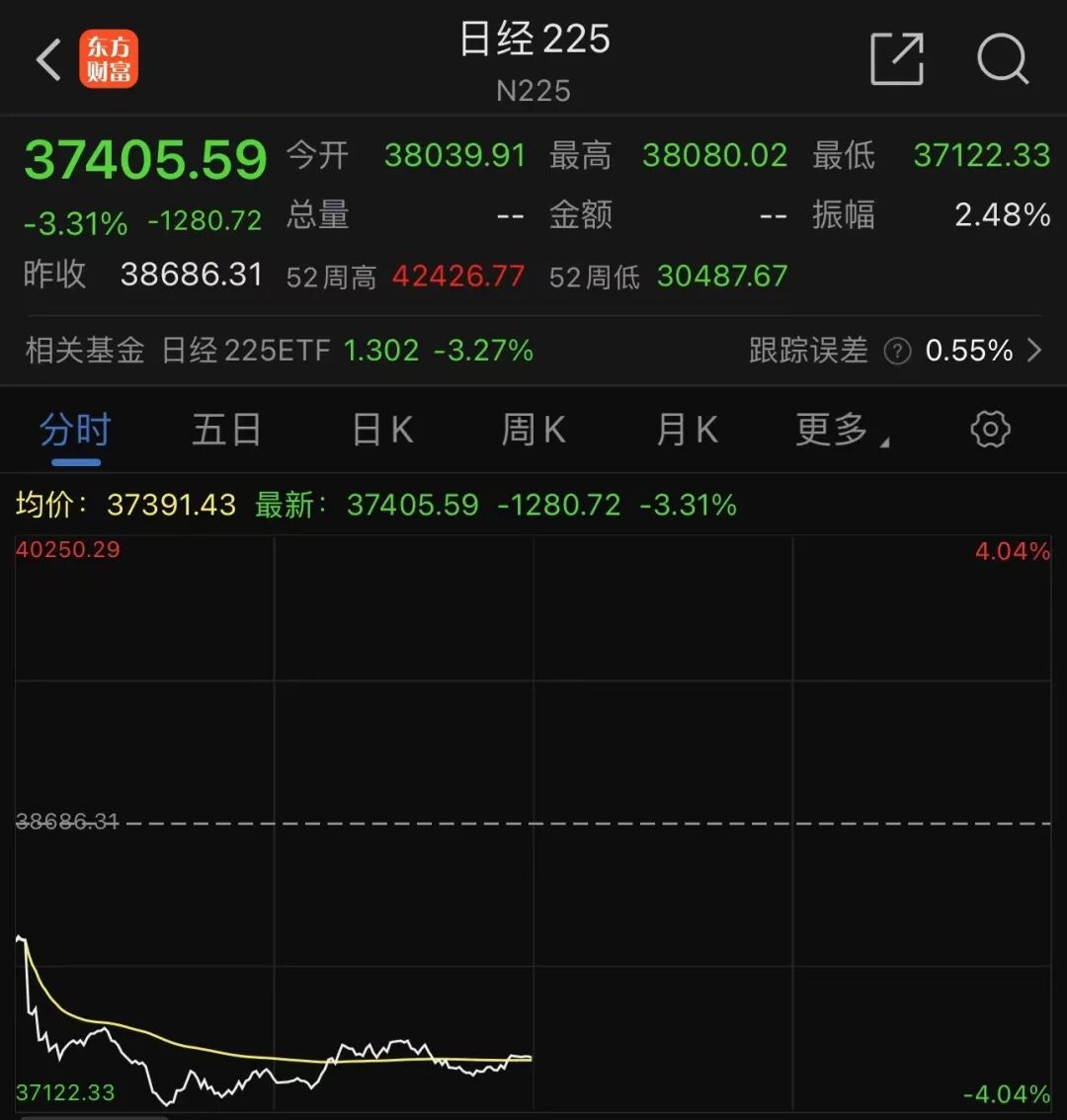
Task: Go back using the top-left arrow
Action: 48,59
